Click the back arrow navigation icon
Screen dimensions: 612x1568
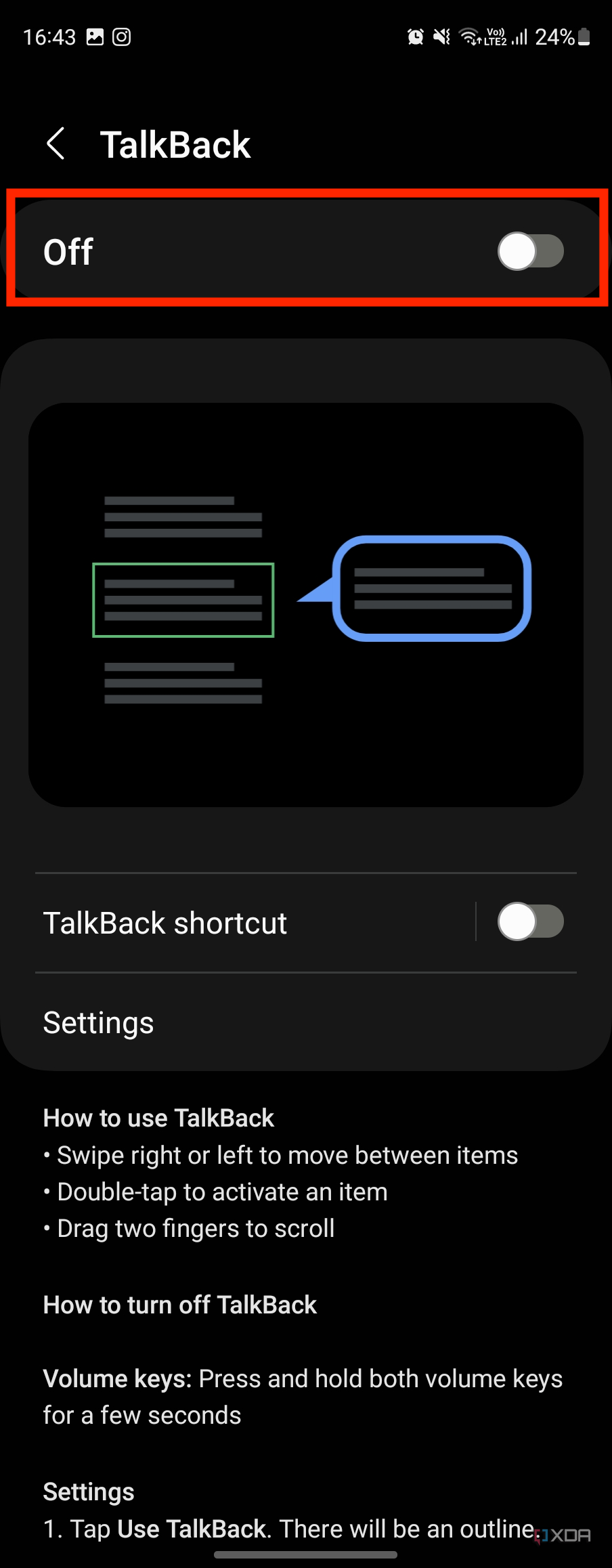click(x=56, y=144)
